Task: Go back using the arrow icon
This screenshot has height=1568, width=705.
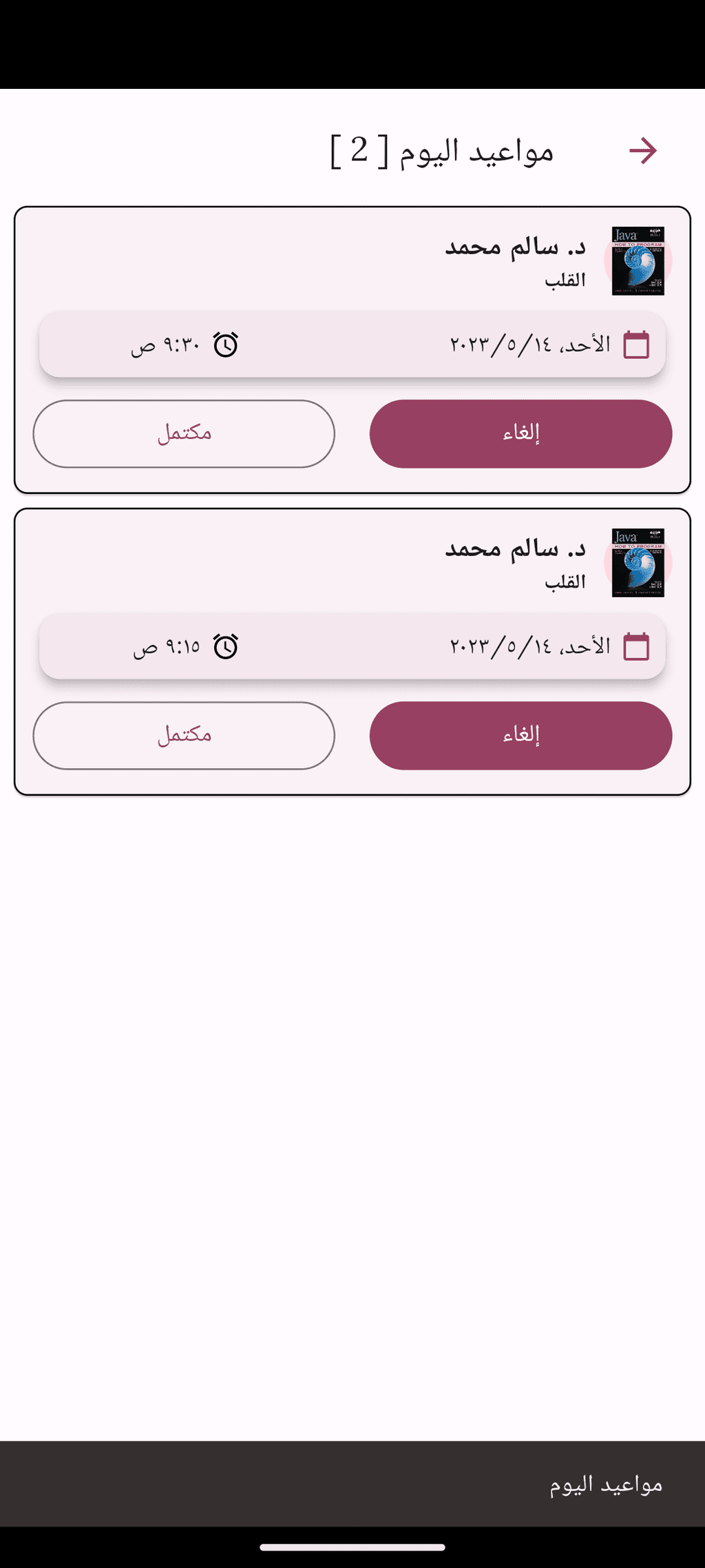Action: point(643,151)
